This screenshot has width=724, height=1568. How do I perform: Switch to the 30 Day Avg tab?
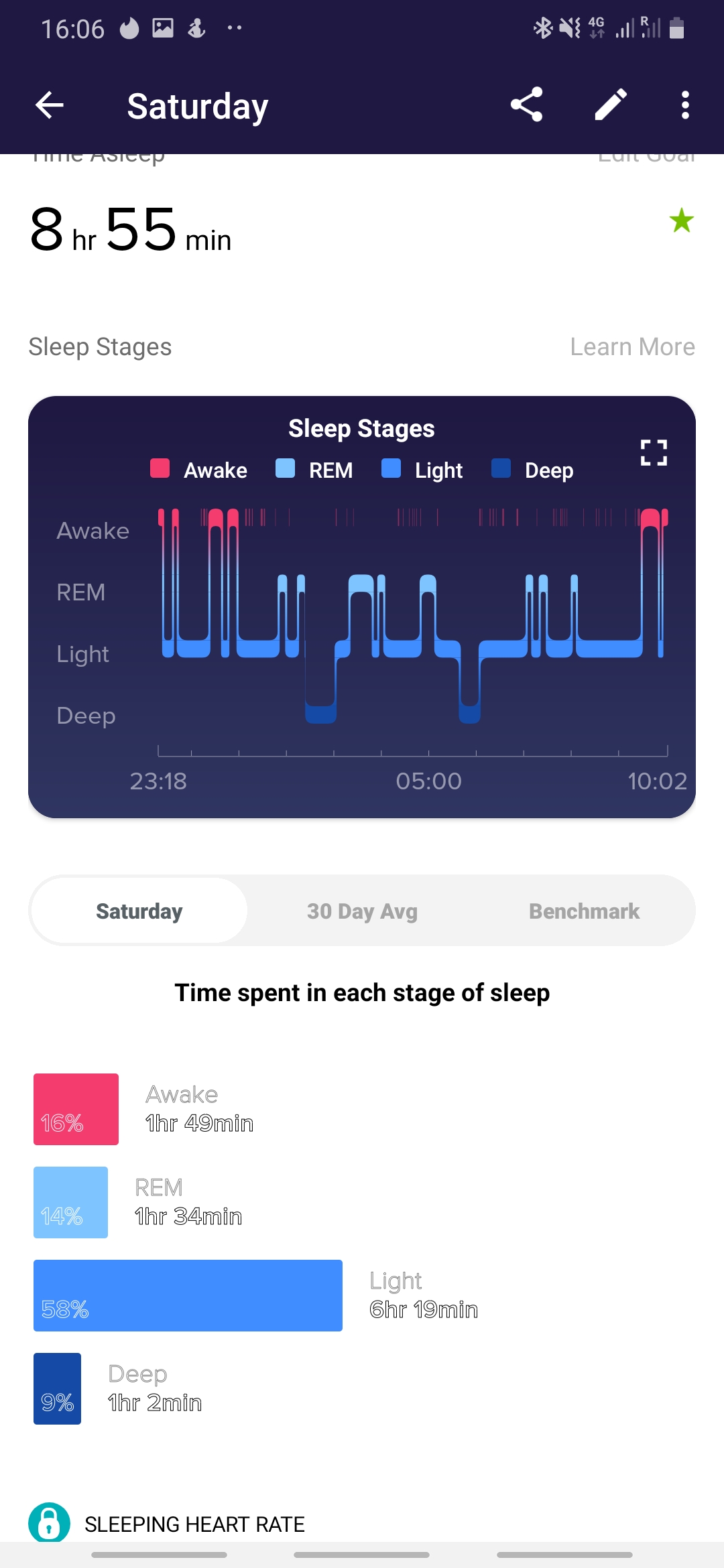[x=362, y=911]
